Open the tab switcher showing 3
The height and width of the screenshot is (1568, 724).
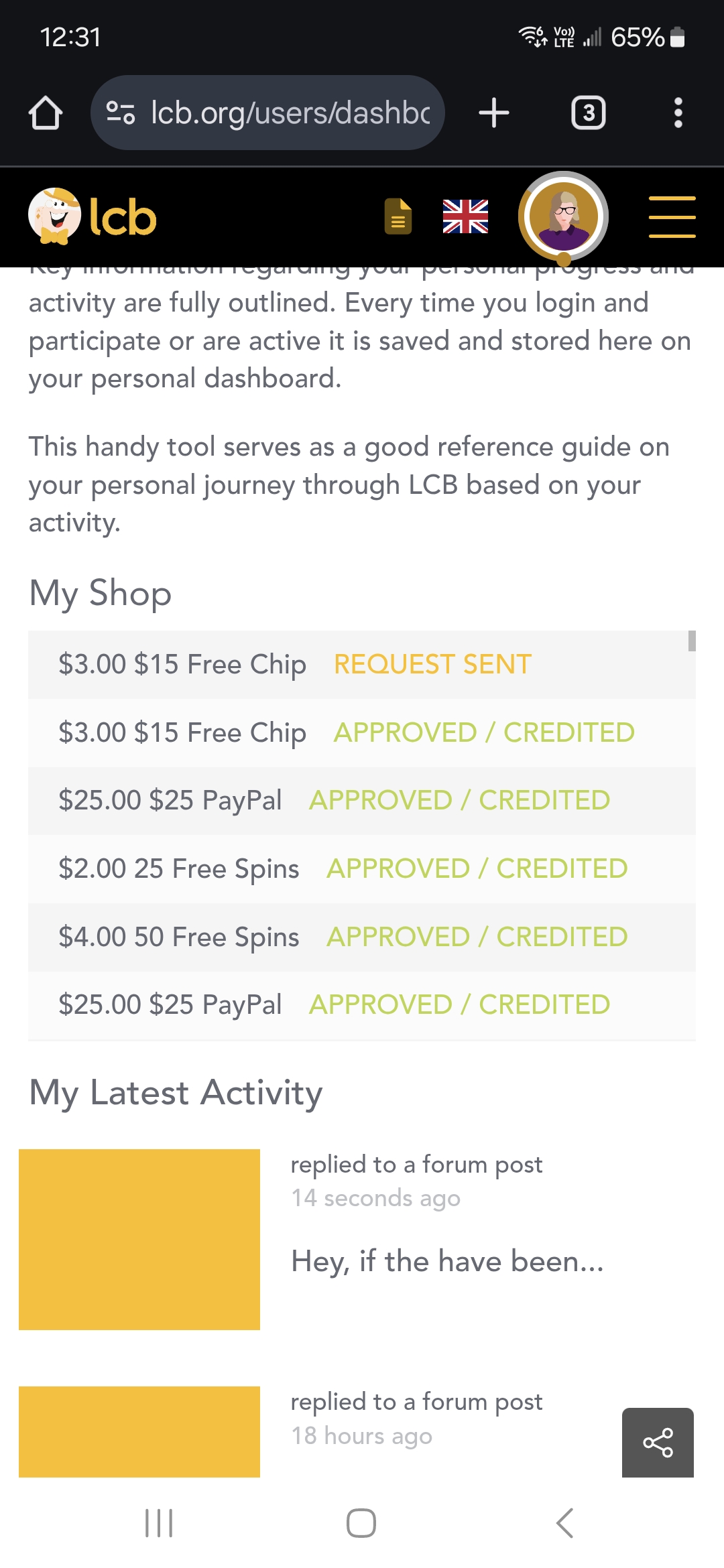point(588,113)
